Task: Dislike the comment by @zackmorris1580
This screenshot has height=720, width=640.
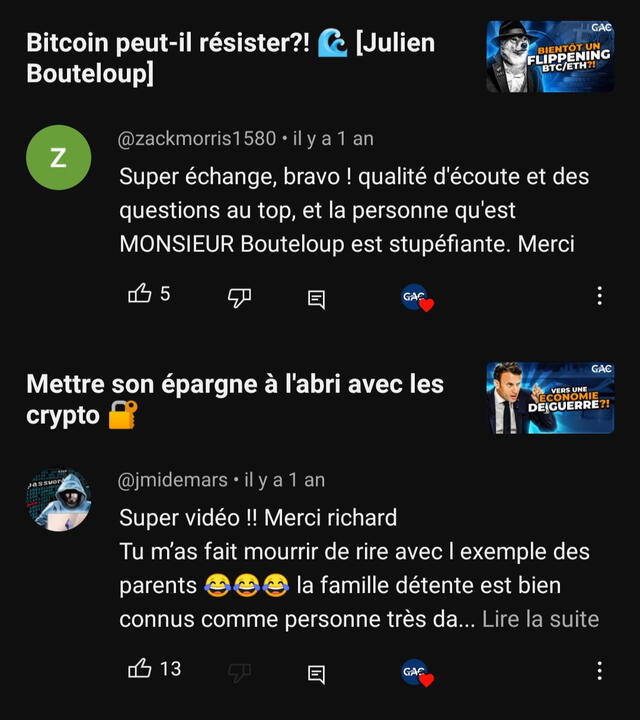Action: [x=240, y=296]
